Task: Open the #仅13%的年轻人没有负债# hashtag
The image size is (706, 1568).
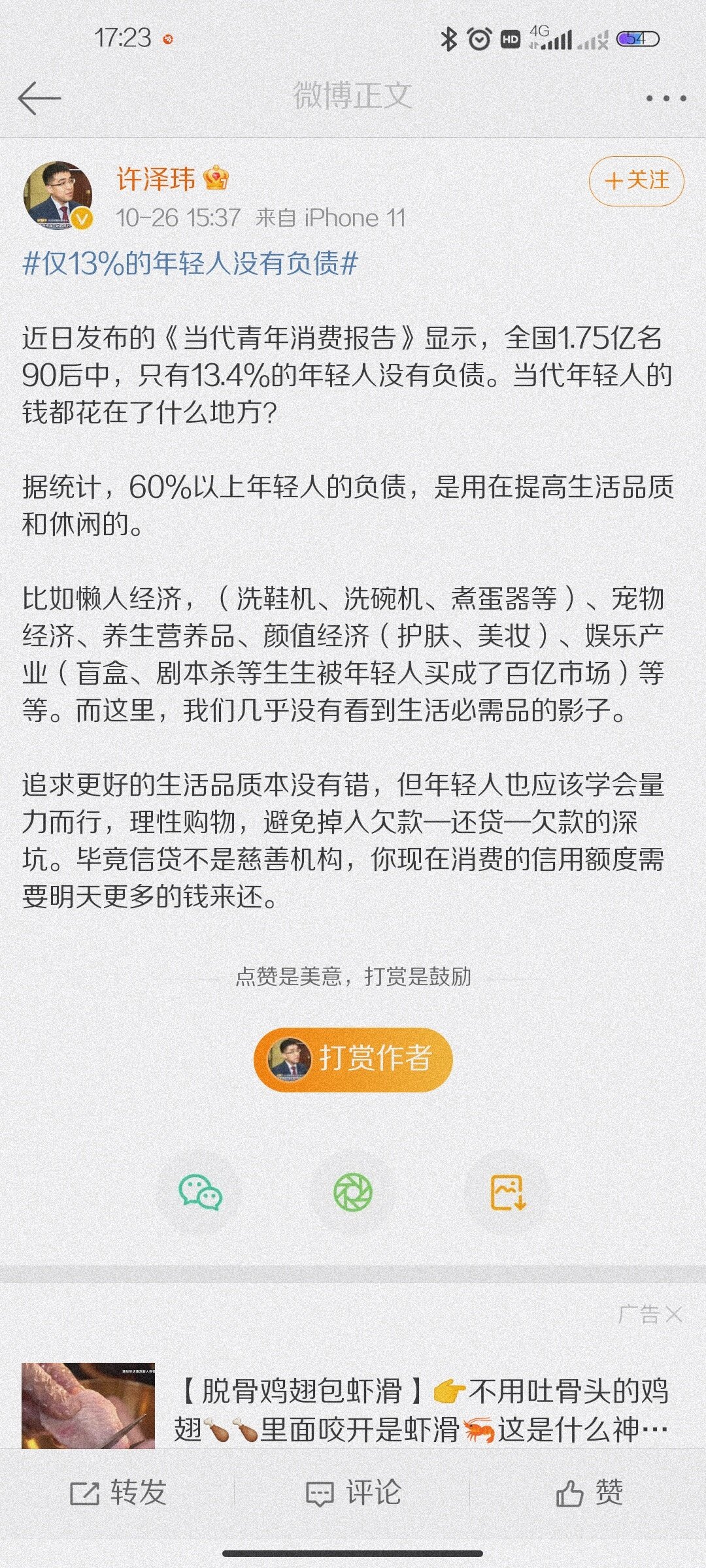Action: pyautogui.click(x=190, y=264)
